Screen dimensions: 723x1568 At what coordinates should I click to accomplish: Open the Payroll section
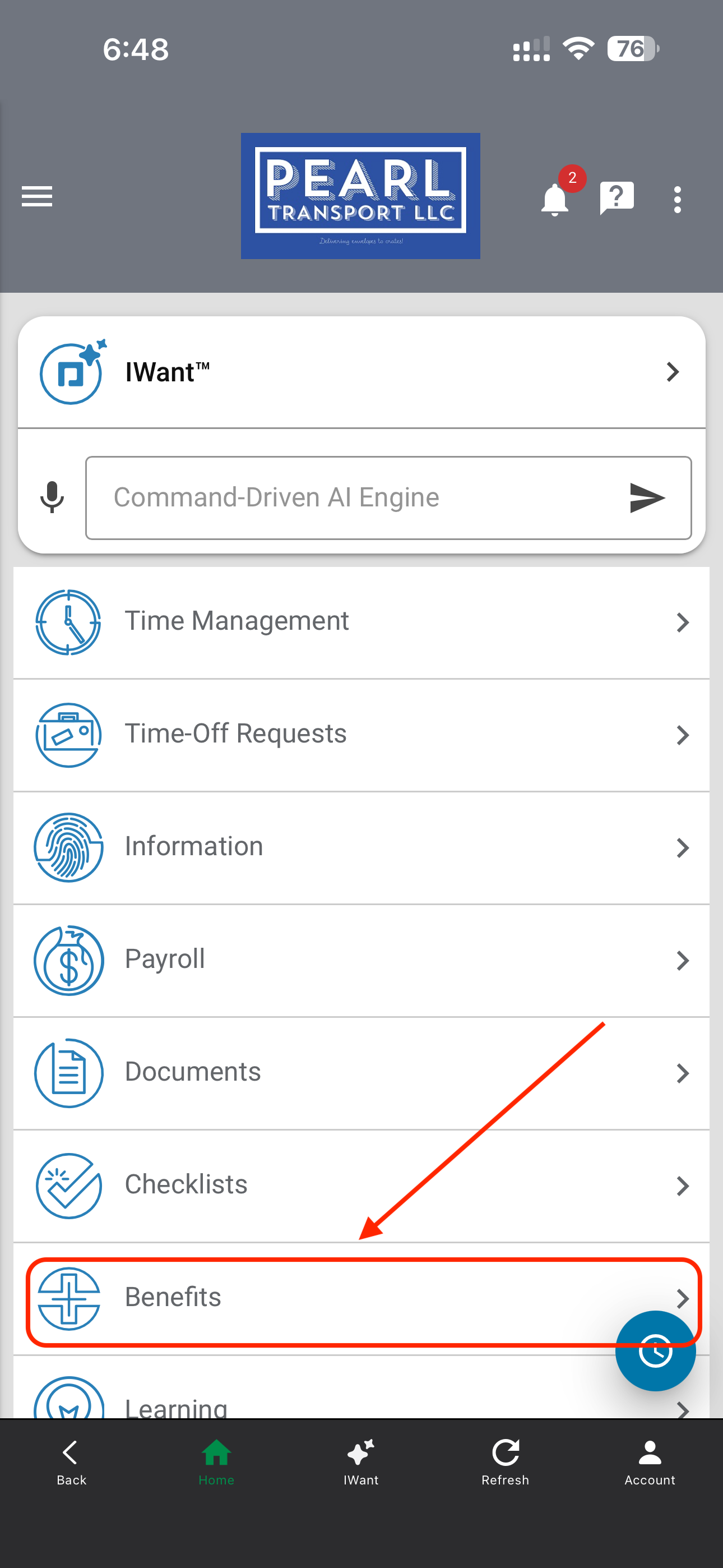pos(361,960)
